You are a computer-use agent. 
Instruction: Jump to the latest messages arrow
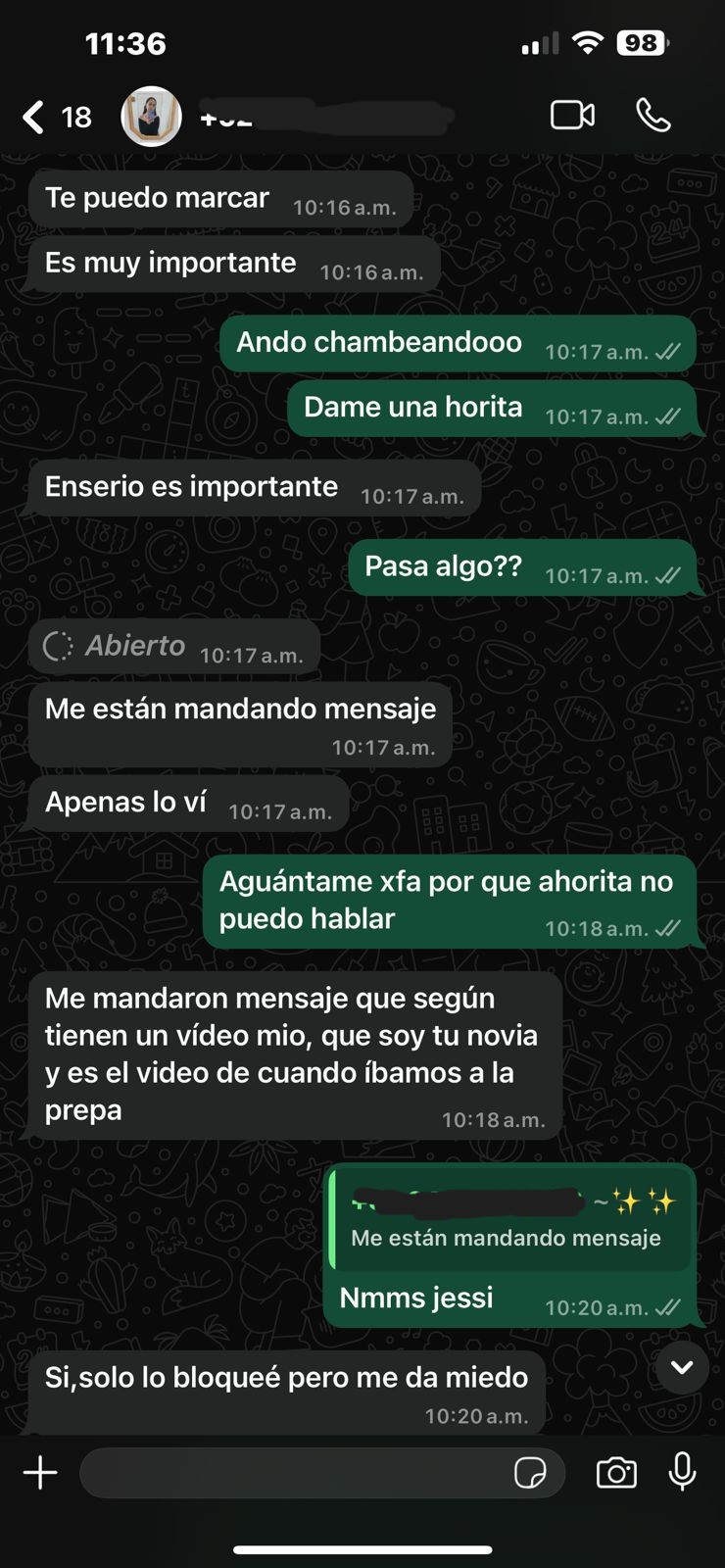(x=682, y=1367)
